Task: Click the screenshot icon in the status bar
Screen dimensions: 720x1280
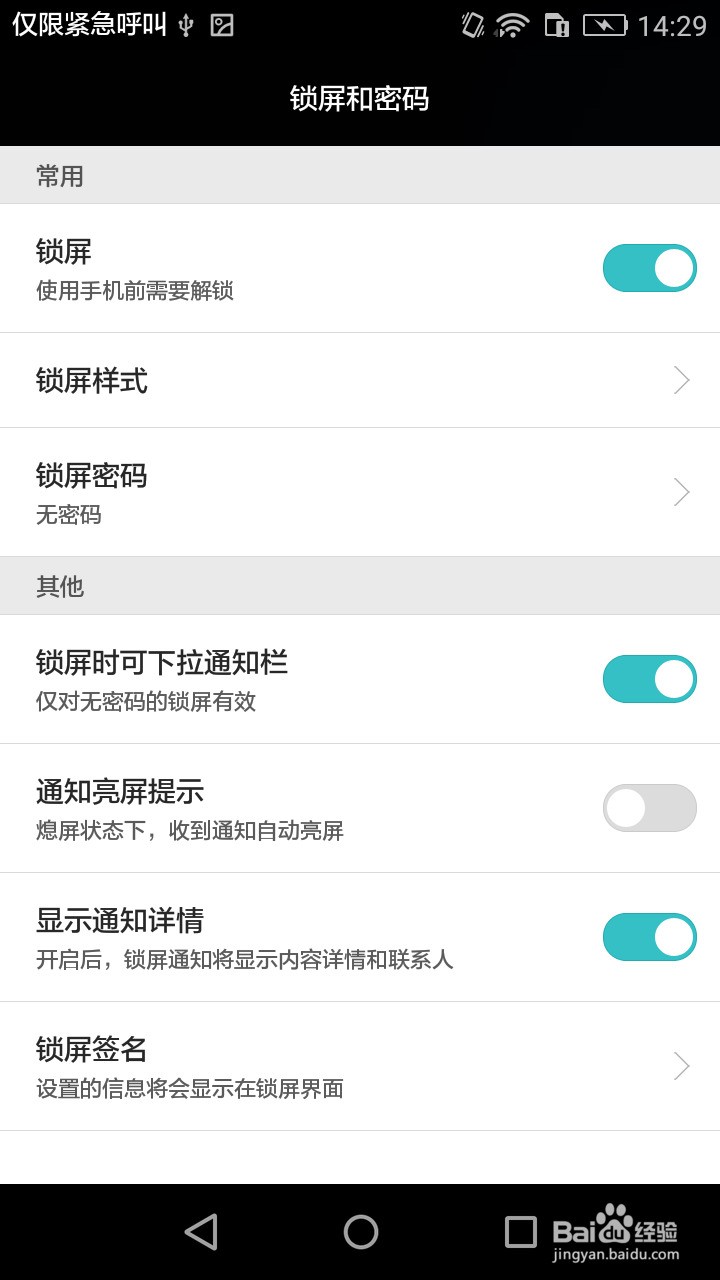Action: pyautogui.click(x=222, y=24)
